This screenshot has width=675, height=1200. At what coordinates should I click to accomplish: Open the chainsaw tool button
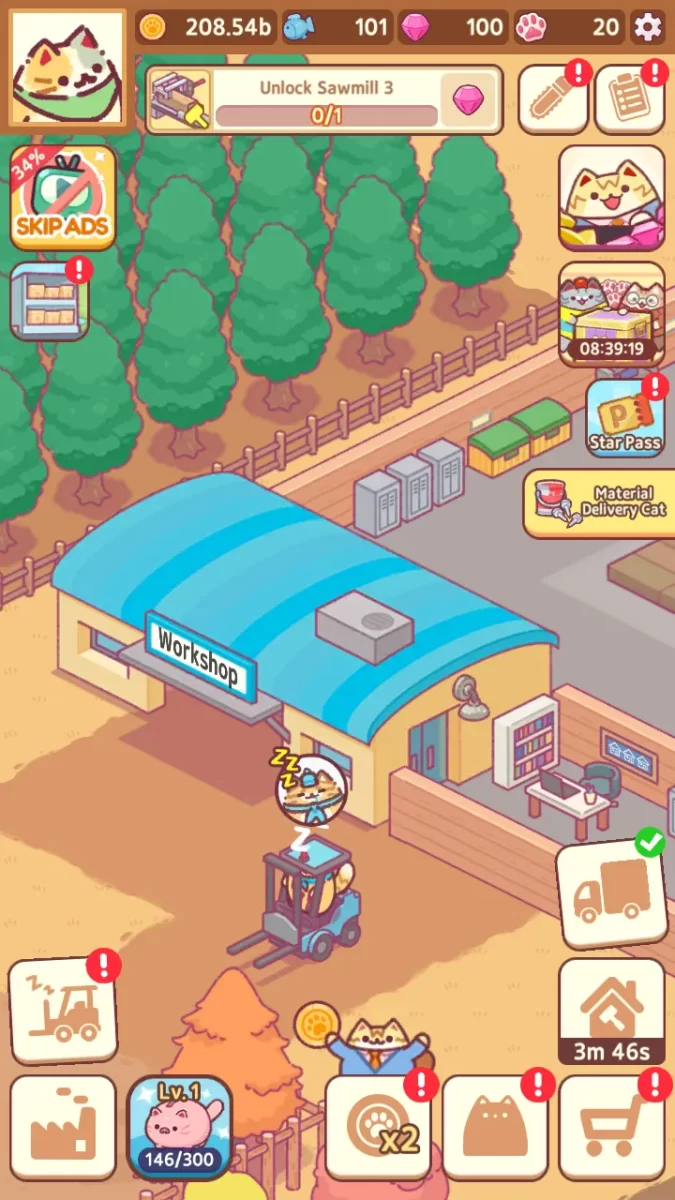(553, 99)
